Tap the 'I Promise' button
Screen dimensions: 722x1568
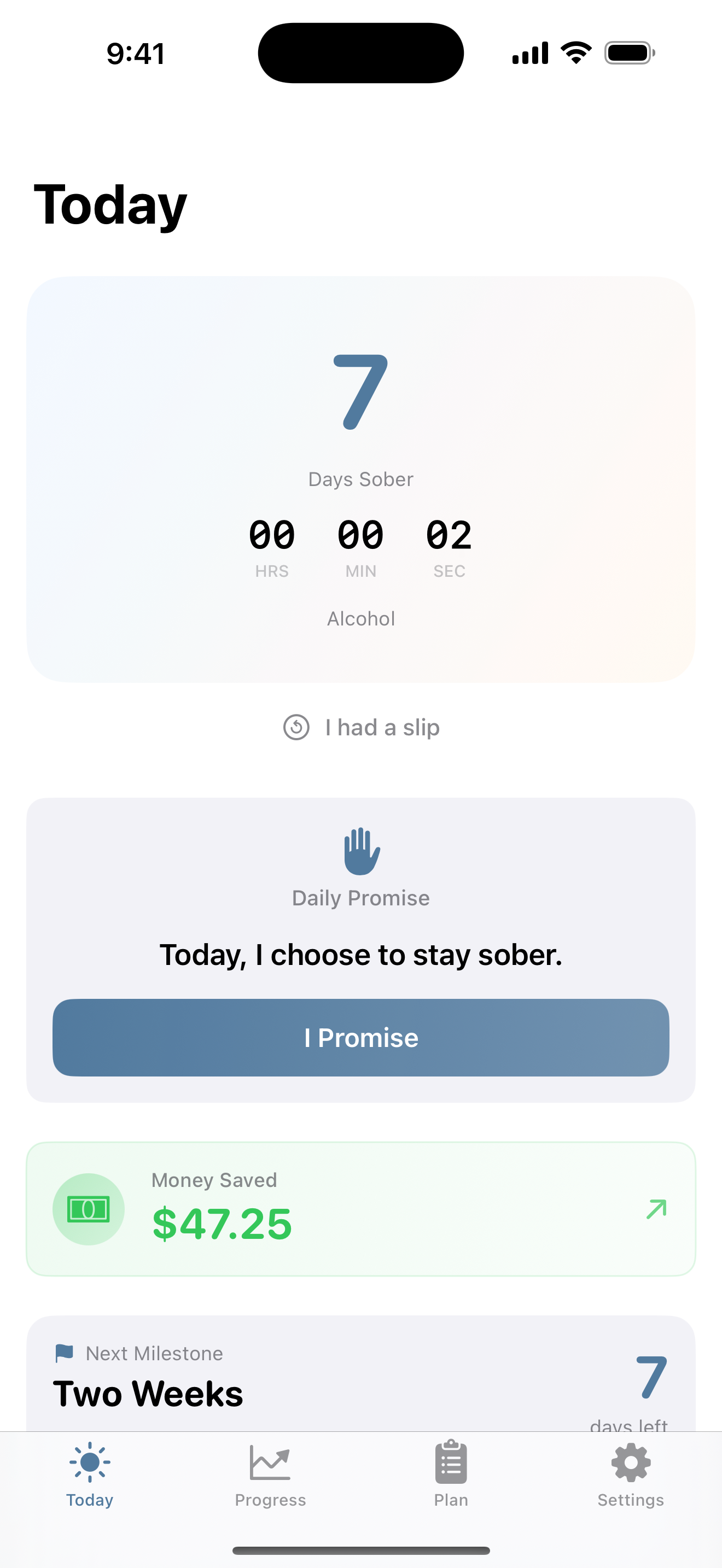tap(360, 1037)
